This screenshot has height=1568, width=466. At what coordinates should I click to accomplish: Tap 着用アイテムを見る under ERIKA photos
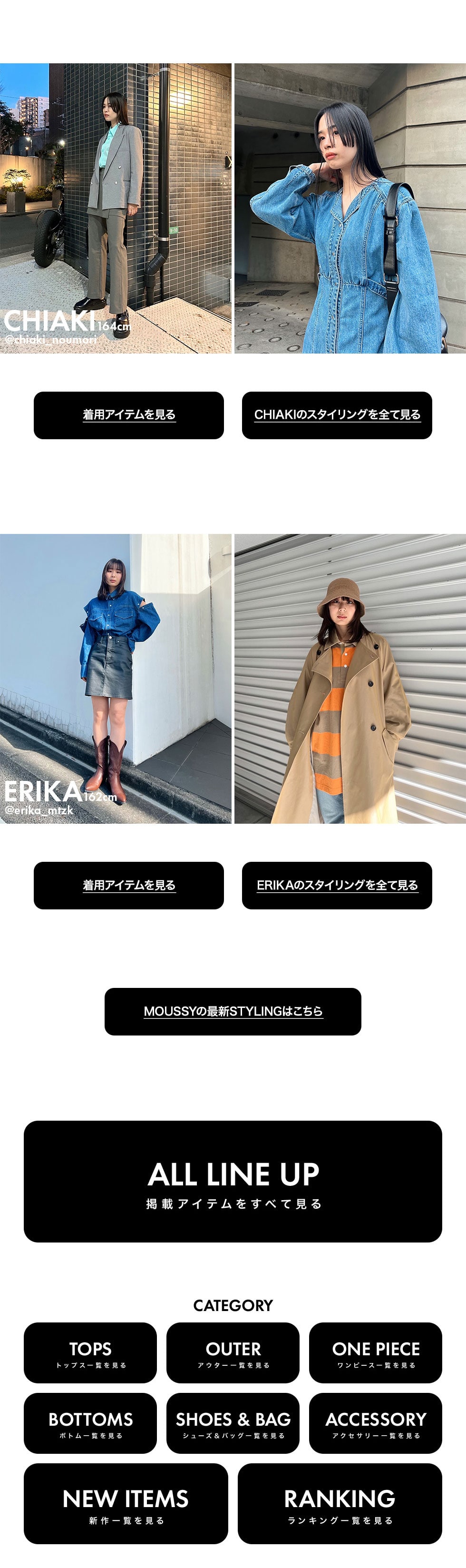point(128,885)
